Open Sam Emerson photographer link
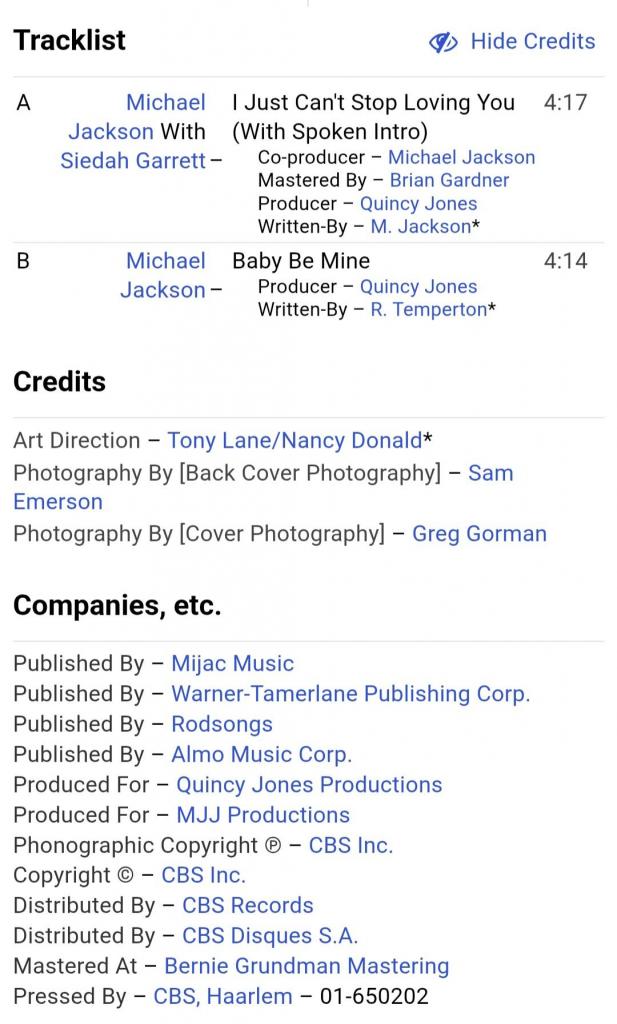617x1024 pixels. (263, 487)
